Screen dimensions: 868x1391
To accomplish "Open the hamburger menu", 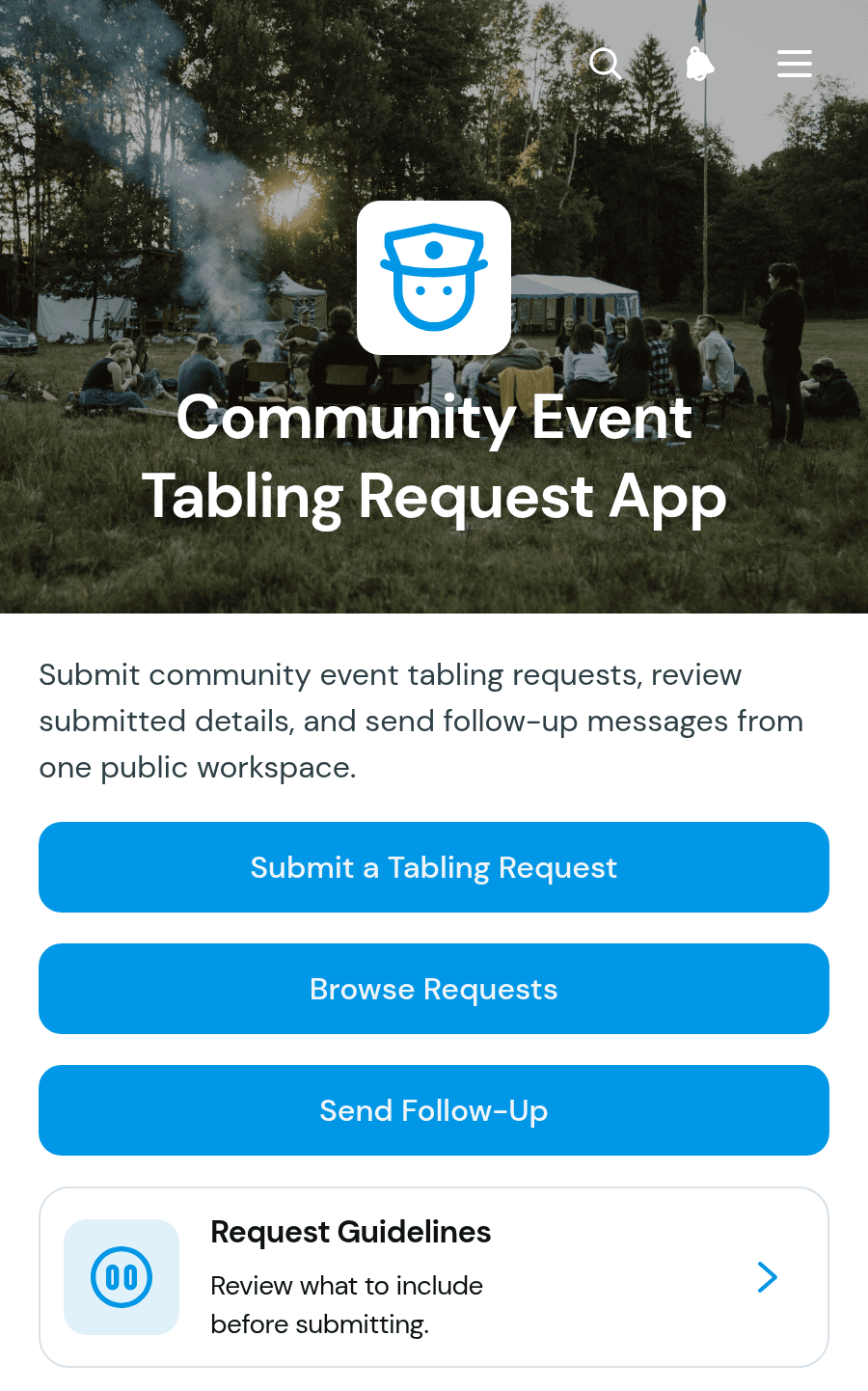I will pos(795,64).
